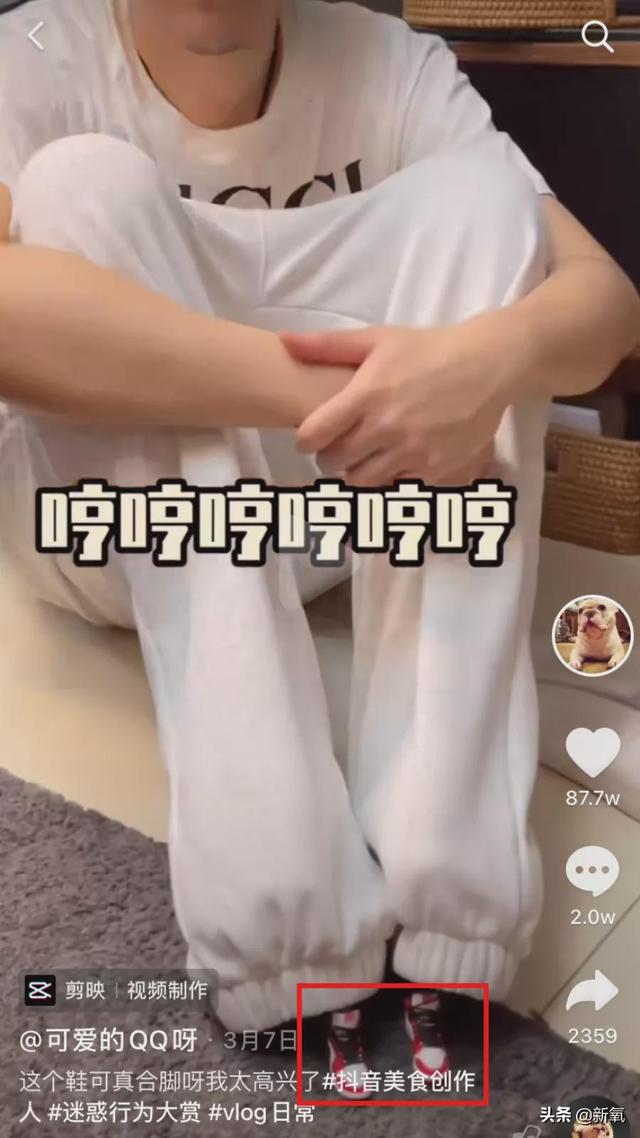Image resolution: width=640 pixels, height=1138 pixels.
Task: Go back using the top-left arrow
Action: [36, 37]
